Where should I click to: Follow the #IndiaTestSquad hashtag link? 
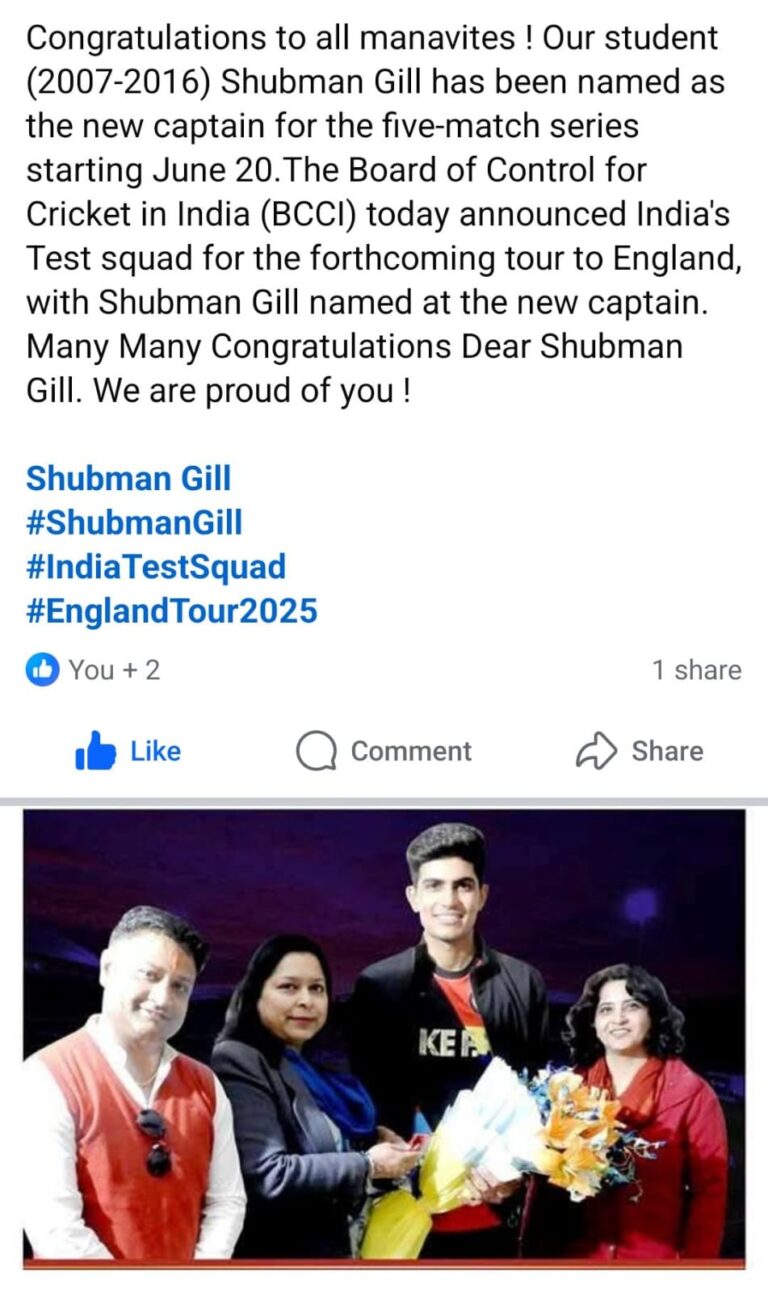[x=155, y=566]
